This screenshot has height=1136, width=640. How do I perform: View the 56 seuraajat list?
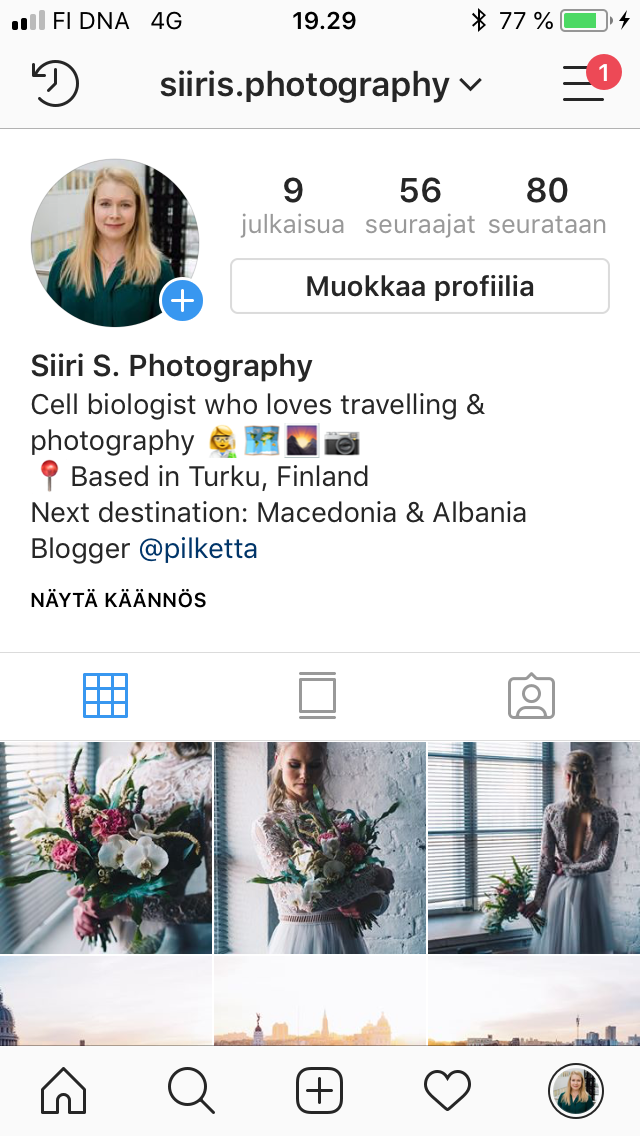[420, 205]
